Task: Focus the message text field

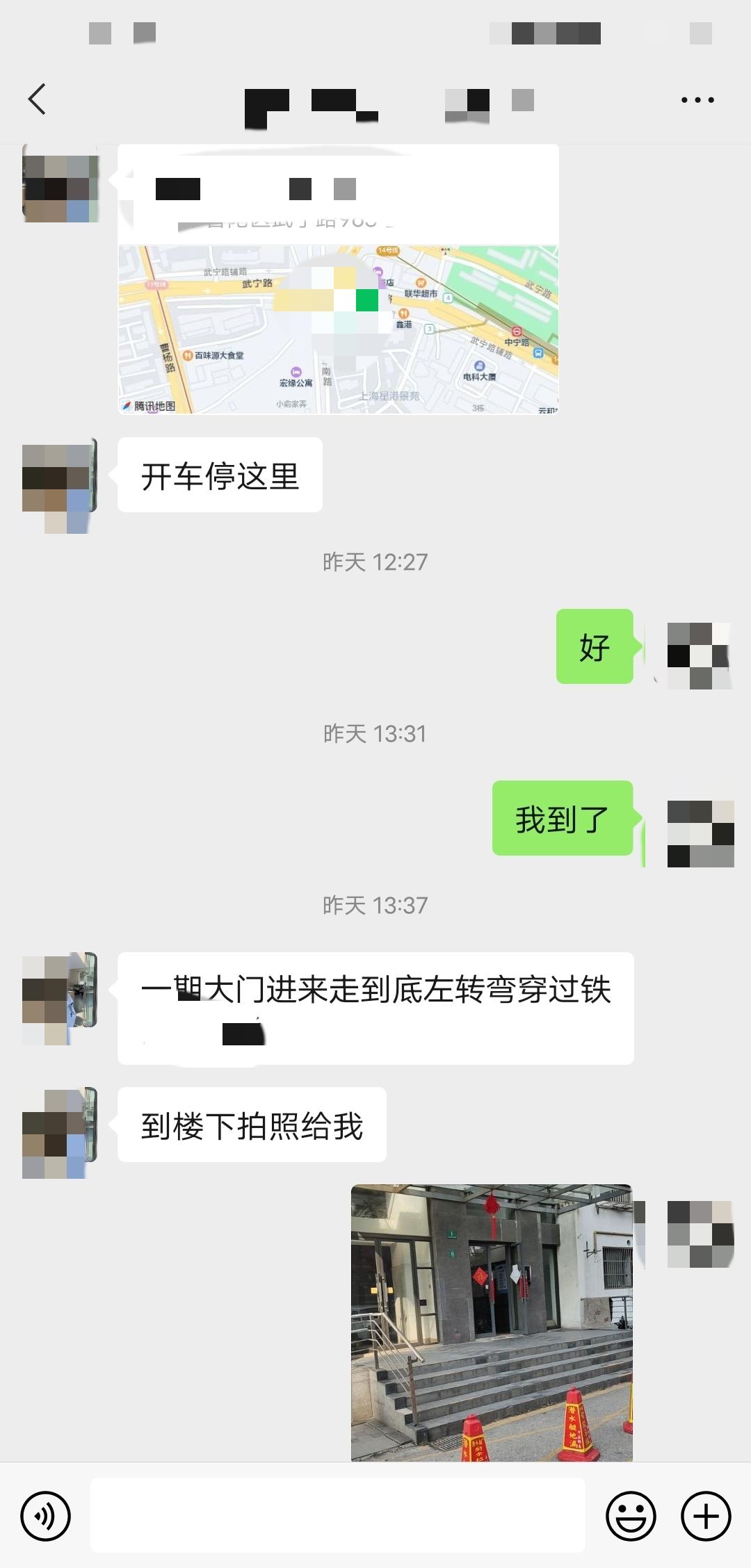Action: [338, 1516]
